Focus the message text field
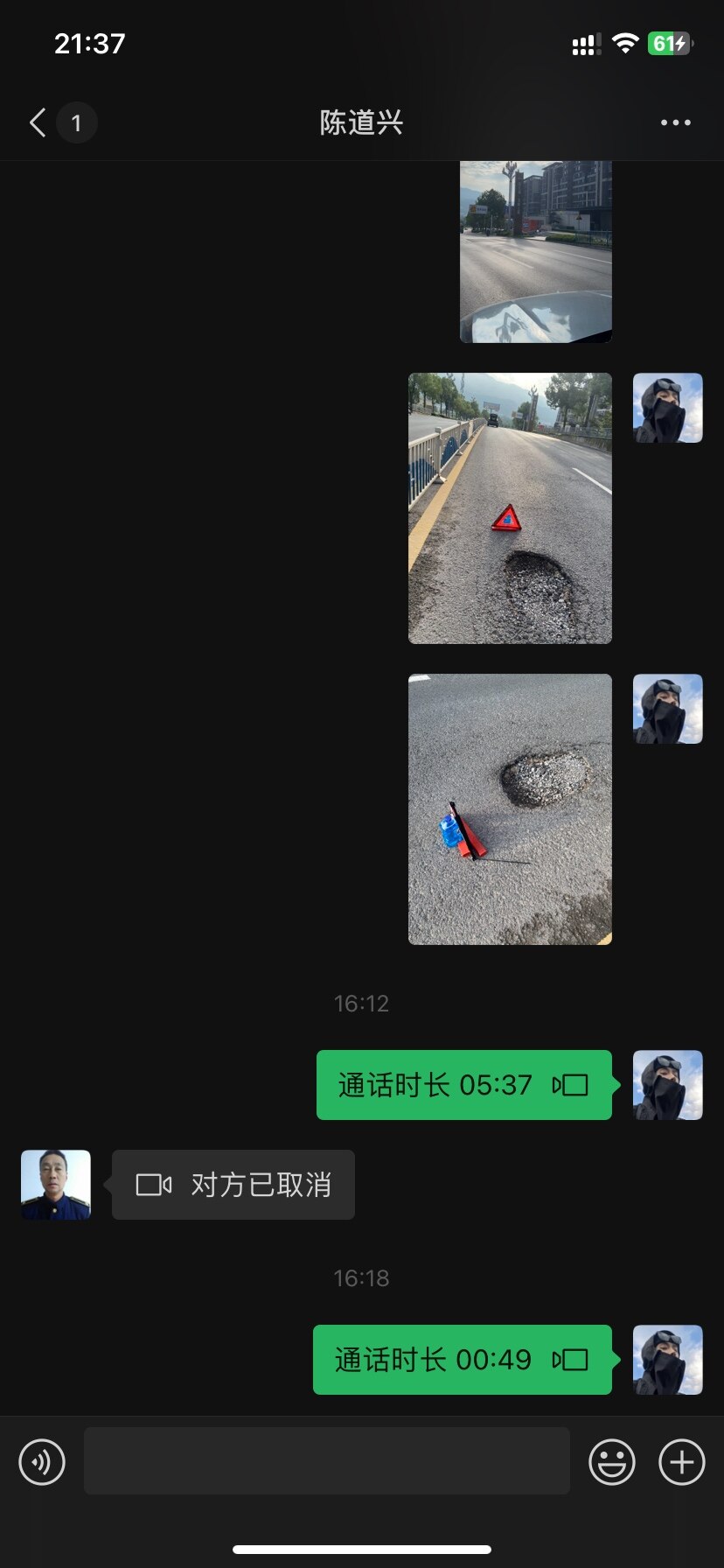The height and width of the screenshot is (1568, 724). click(x=327, y=1461)
